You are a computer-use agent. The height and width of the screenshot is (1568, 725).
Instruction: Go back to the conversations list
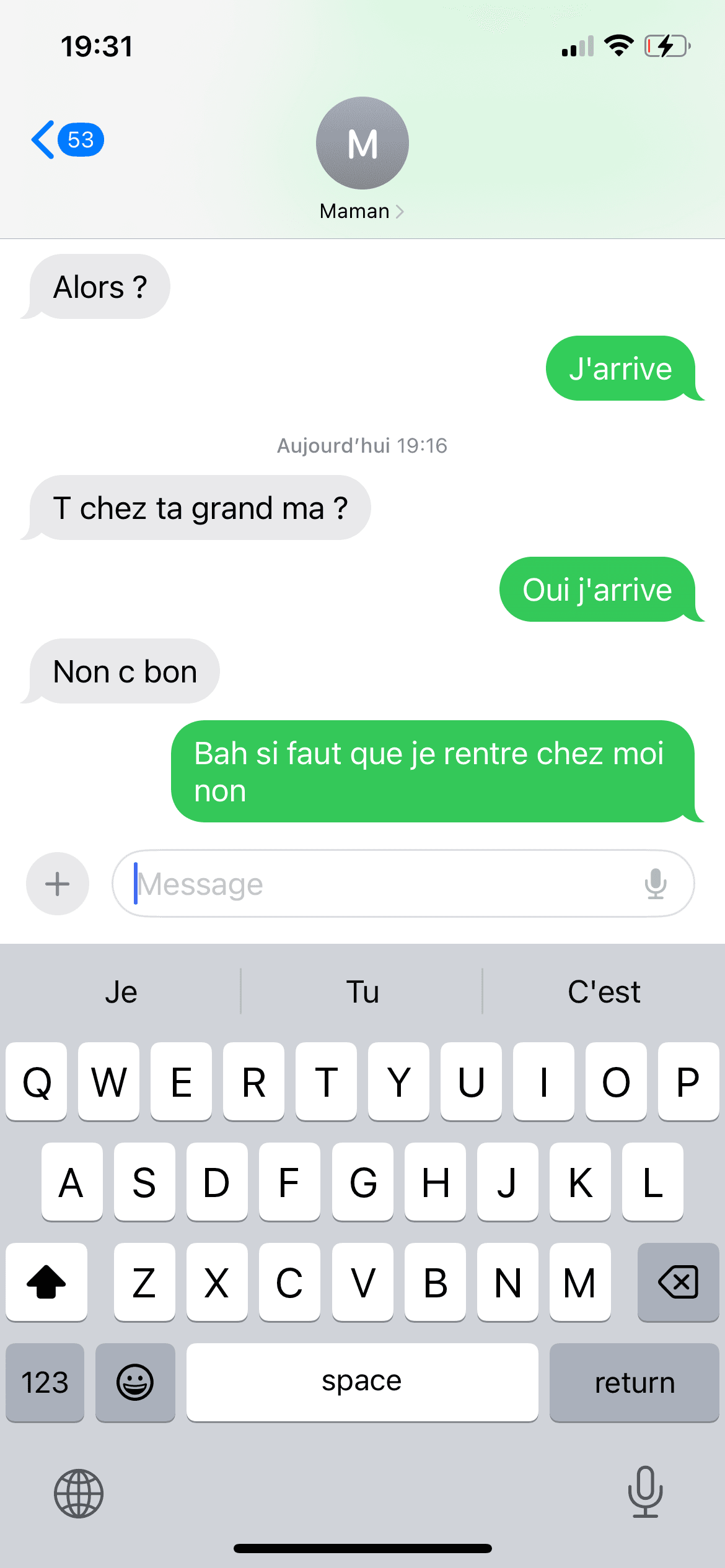pyautogui.click(x=67, y=140)
